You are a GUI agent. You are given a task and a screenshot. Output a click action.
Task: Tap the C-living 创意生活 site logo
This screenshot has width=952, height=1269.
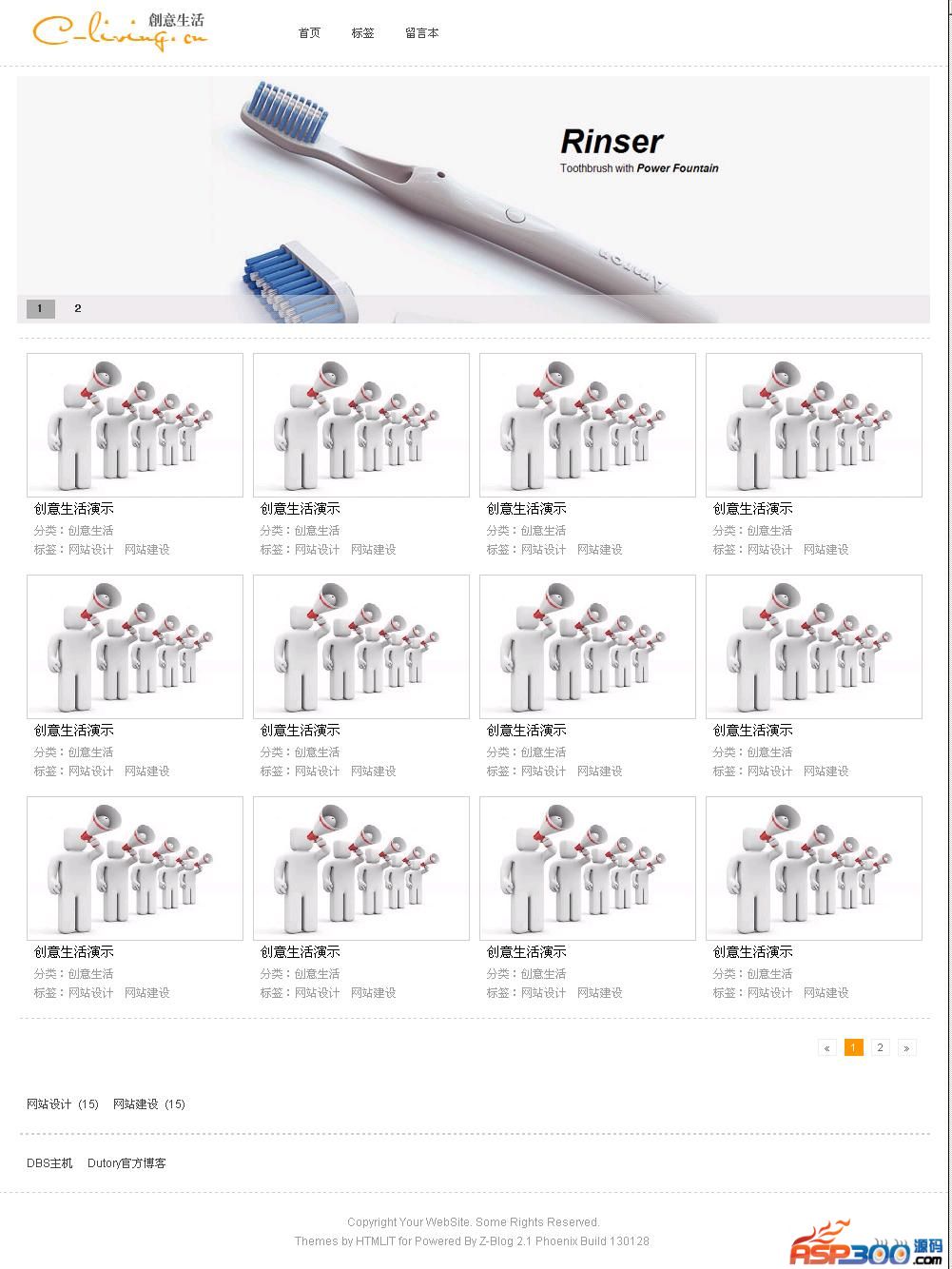point(119,31)
